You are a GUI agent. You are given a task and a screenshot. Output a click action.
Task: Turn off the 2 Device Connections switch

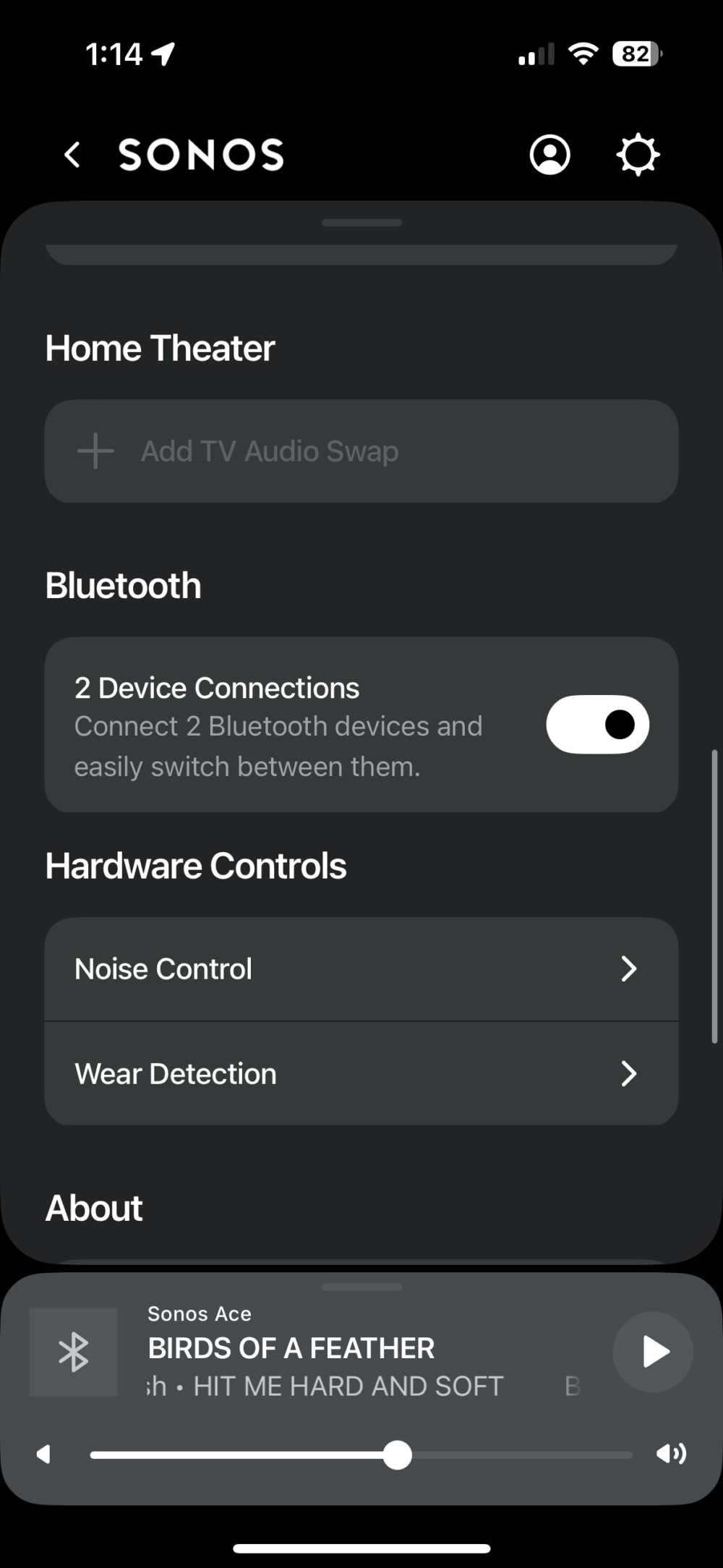coord(597,724)
